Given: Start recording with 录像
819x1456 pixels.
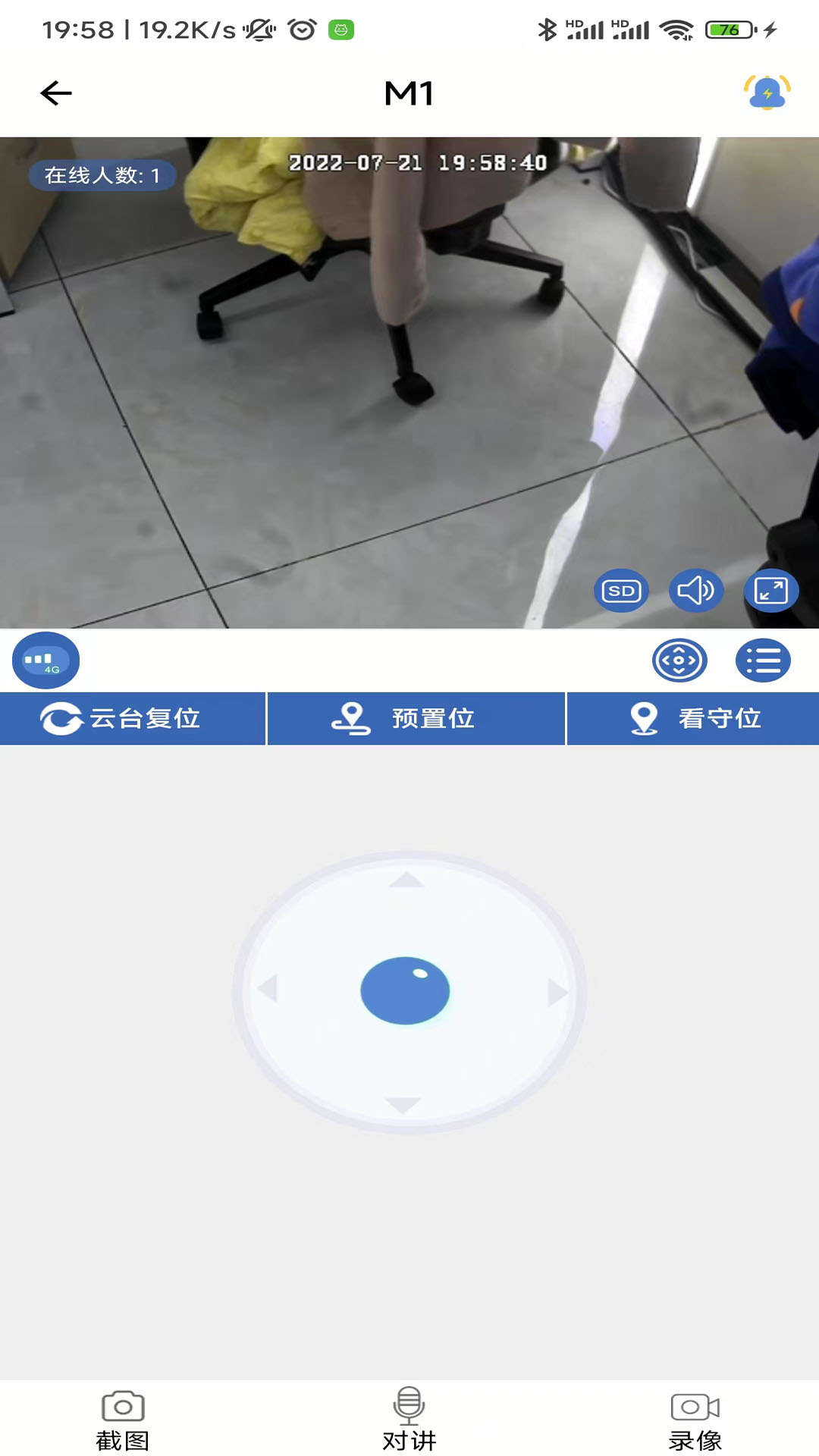Looking at the screenshot, I should [695, 1420].
